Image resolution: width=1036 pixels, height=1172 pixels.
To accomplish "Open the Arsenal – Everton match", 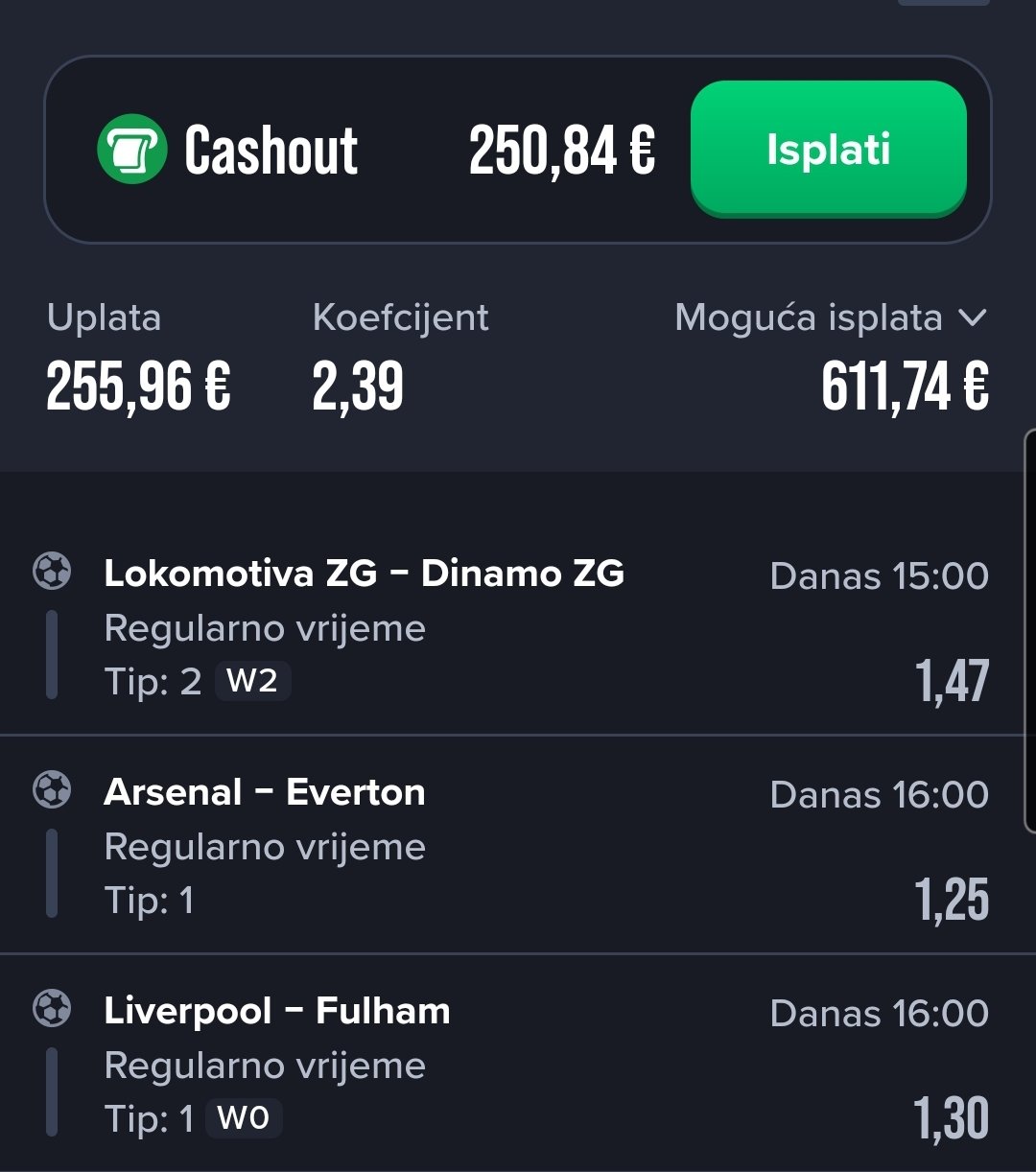I will click(x=265, y=792).
